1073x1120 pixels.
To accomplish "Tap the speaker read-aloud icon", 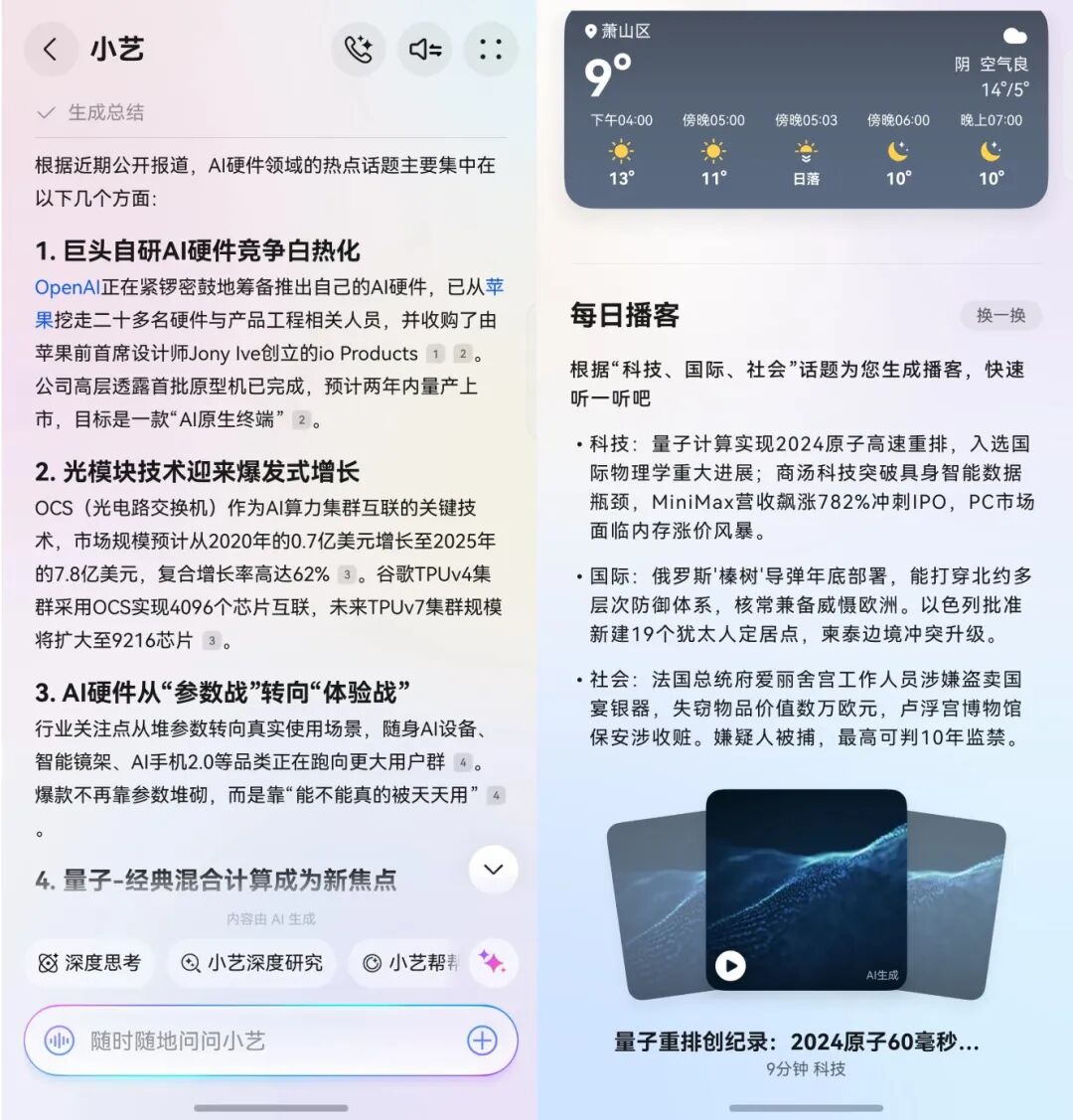I will tap(424, 49).
